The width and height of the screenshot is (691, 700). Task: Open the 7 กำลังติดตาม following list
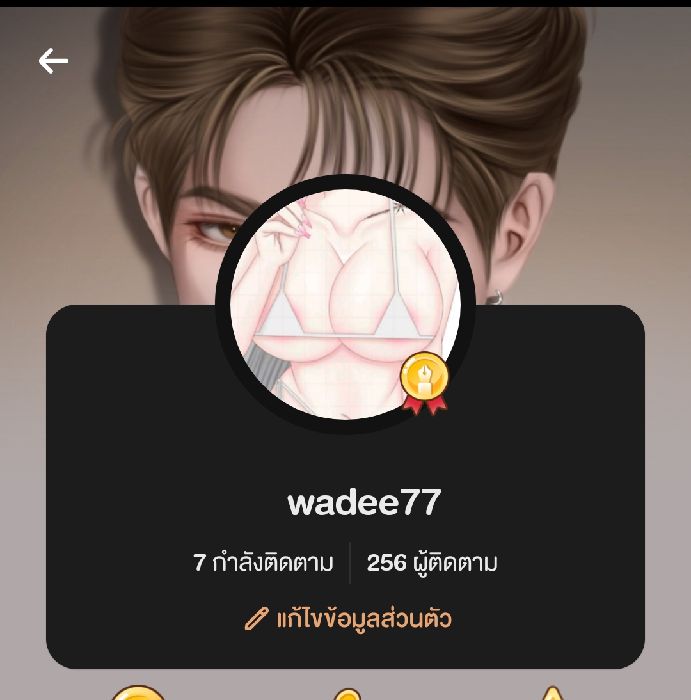pyautogui.click(x=263, y=563)
